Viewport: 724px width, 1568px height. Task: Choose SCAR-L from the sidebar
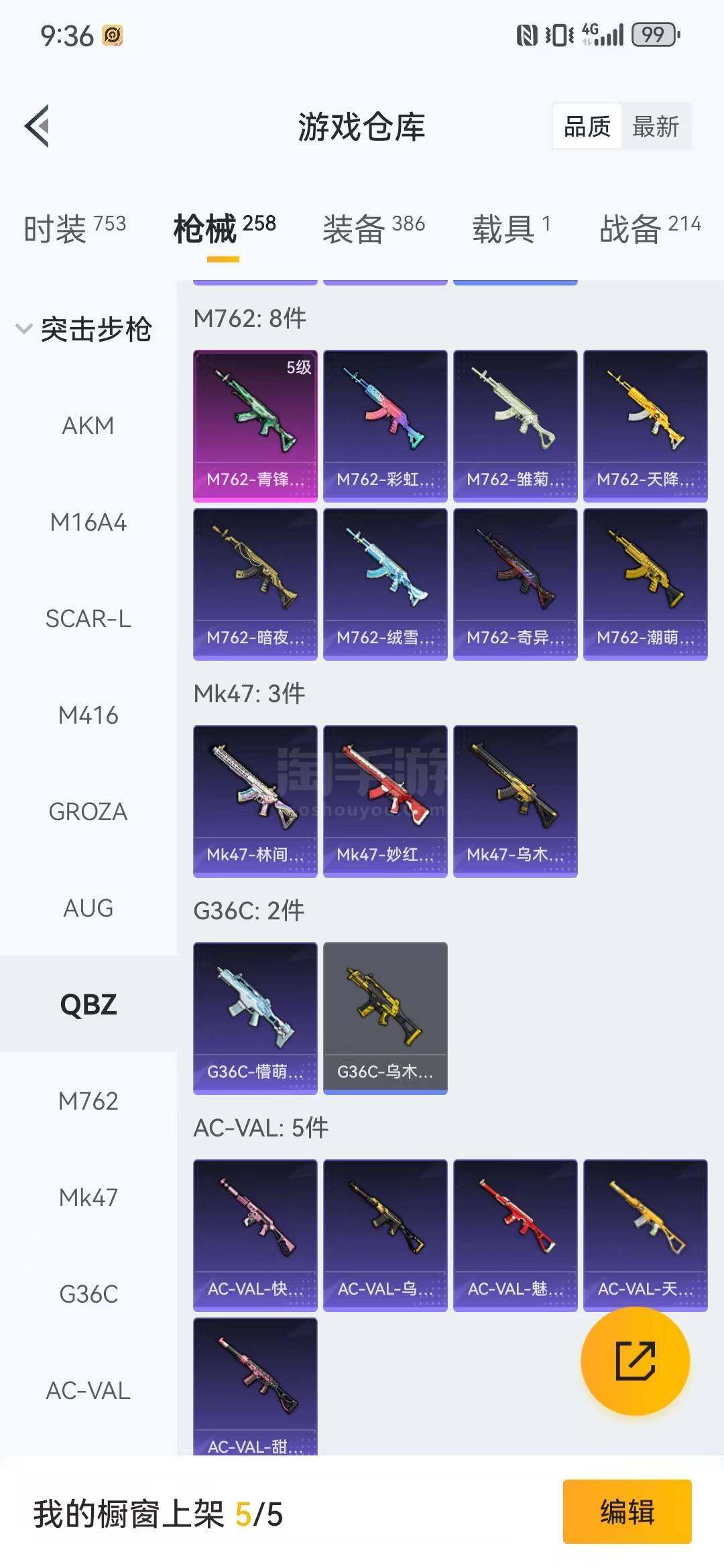[88, 618]
